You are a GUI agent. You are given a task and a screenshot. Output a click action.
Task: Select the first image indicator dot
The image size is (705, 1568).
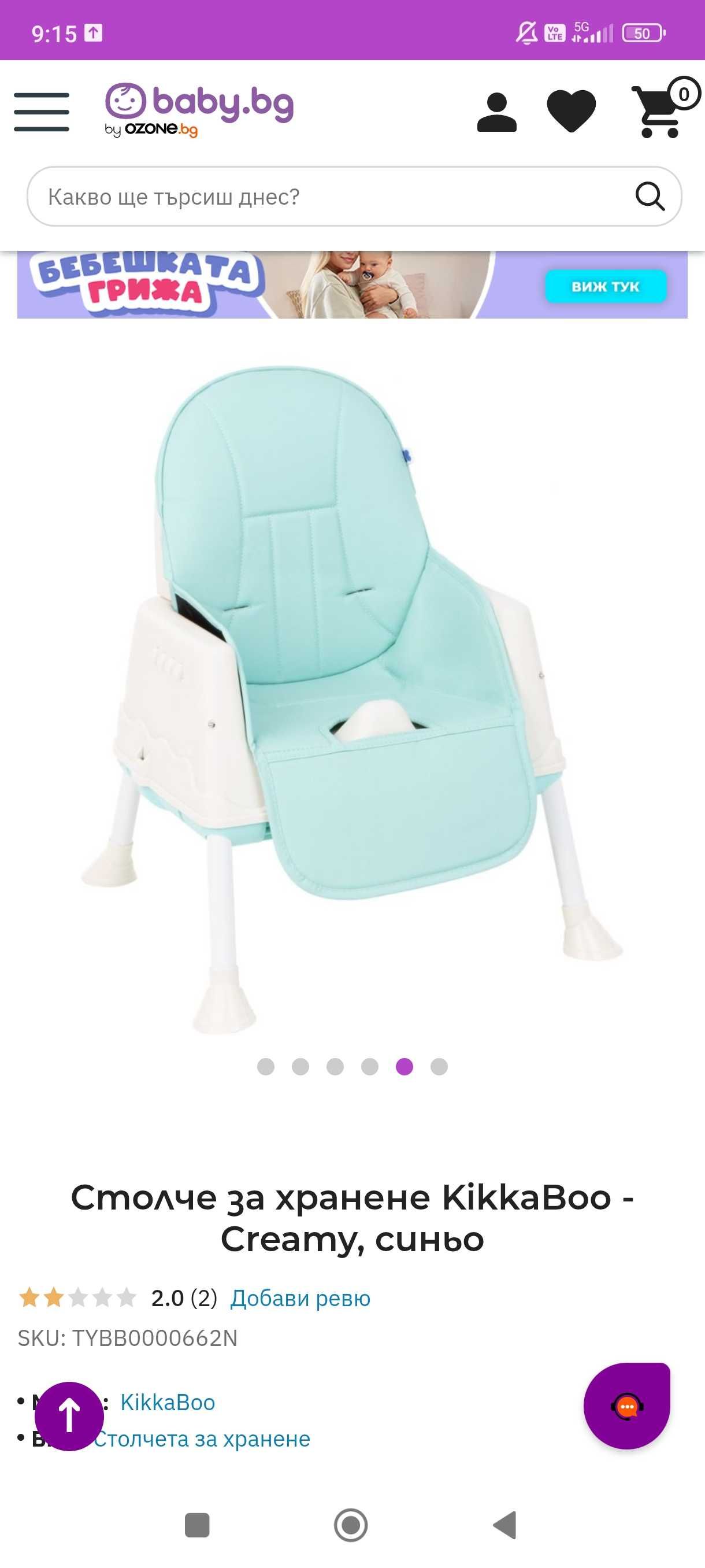coord(266,1066)
